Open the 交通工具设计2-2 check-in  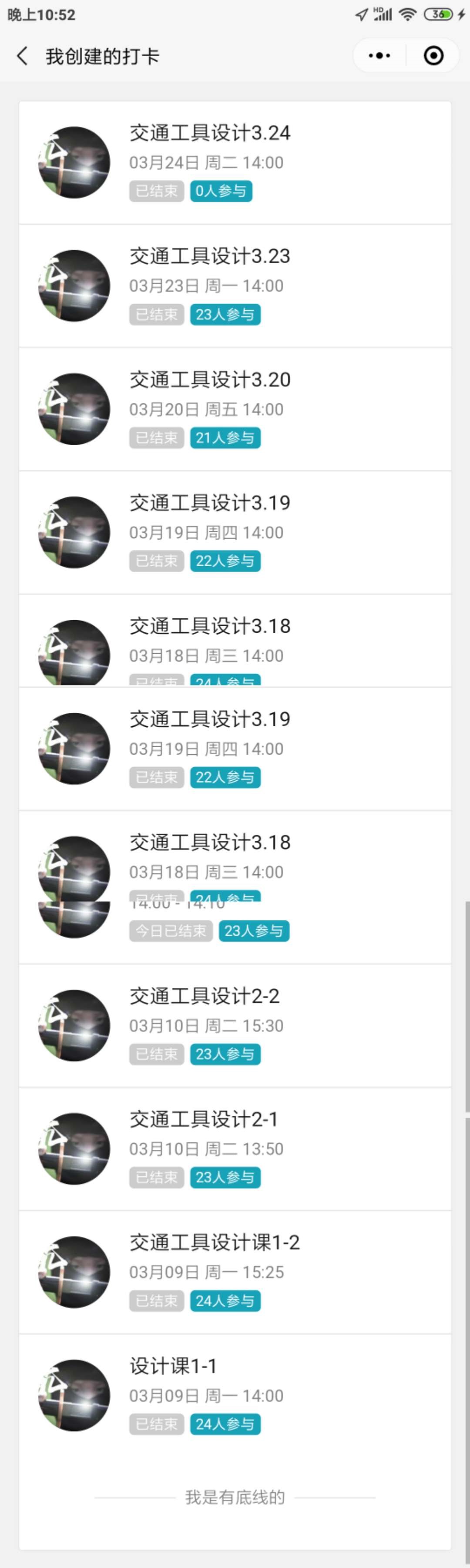(x=235, y=1026)
